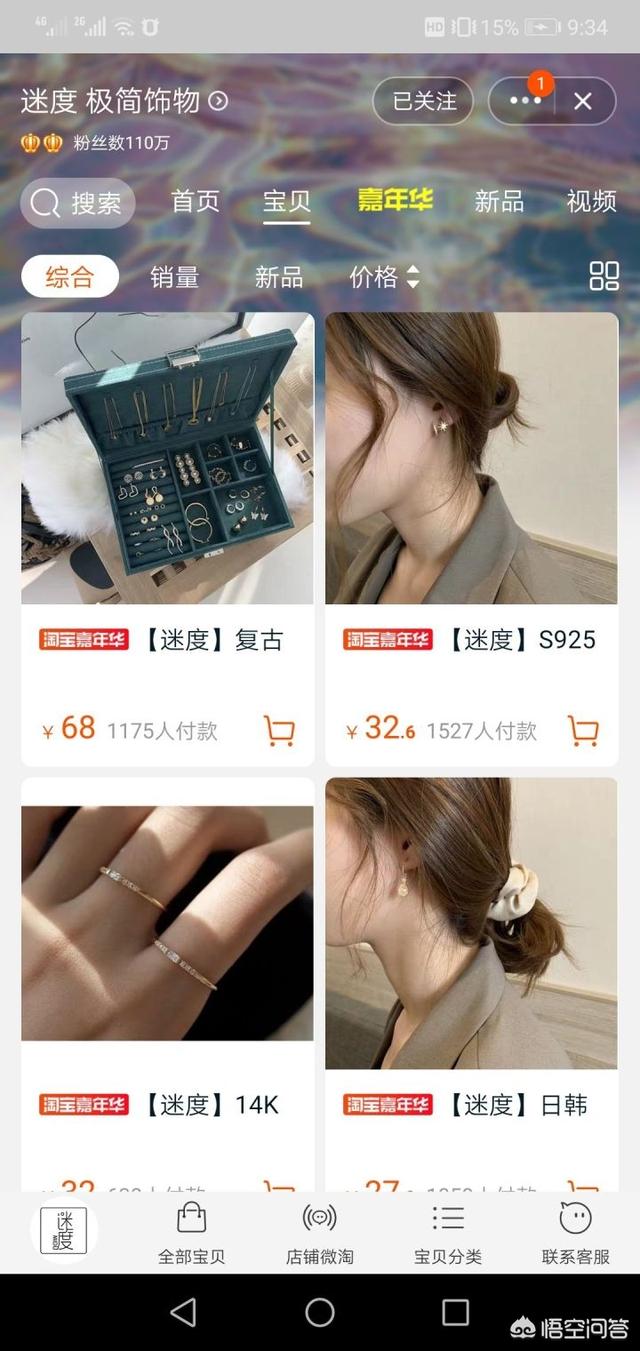This screenshot has width=640, height=1351.
Task: Sort products by 销量
Action: click(175, 277)
